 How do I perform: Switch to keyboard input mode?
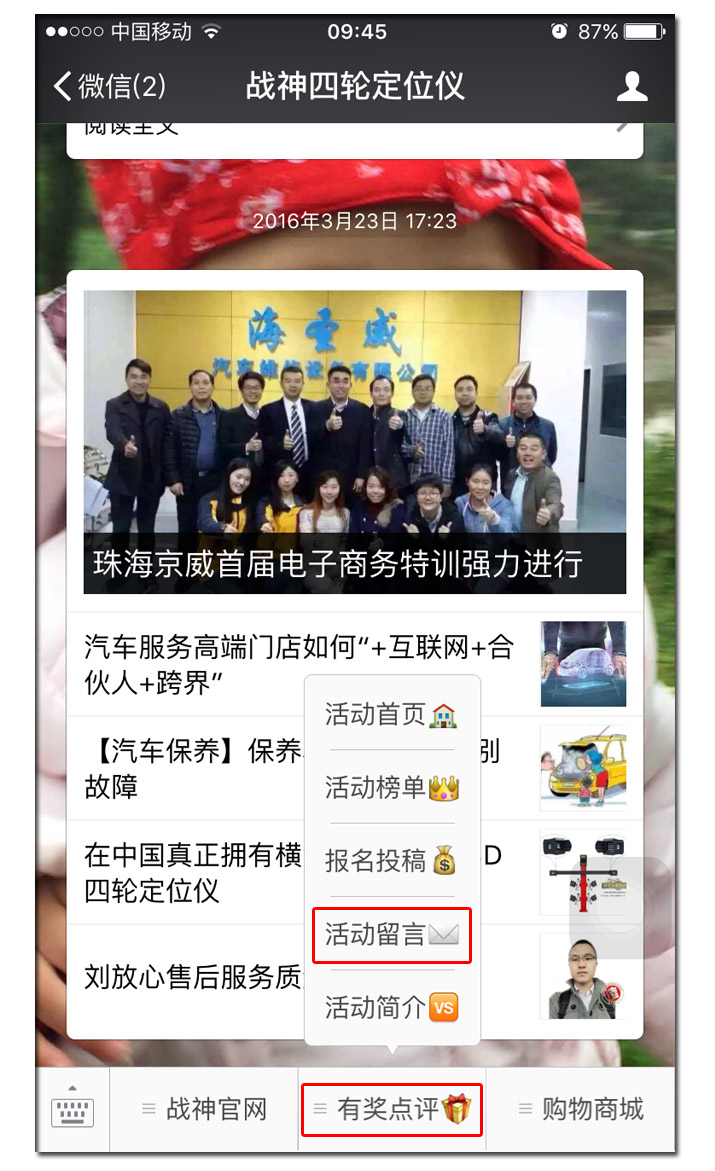[x=72, y=1109]
